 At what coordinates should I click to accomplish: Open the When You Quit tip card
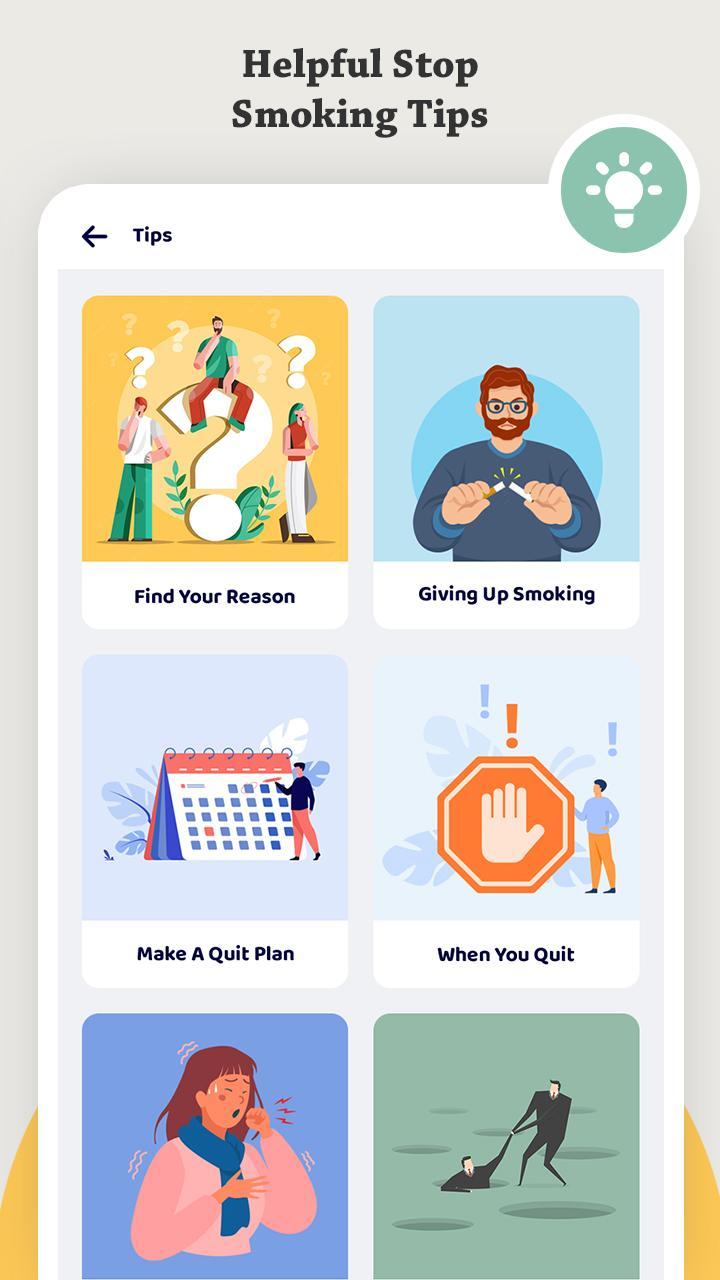click(x=505, y=820)
